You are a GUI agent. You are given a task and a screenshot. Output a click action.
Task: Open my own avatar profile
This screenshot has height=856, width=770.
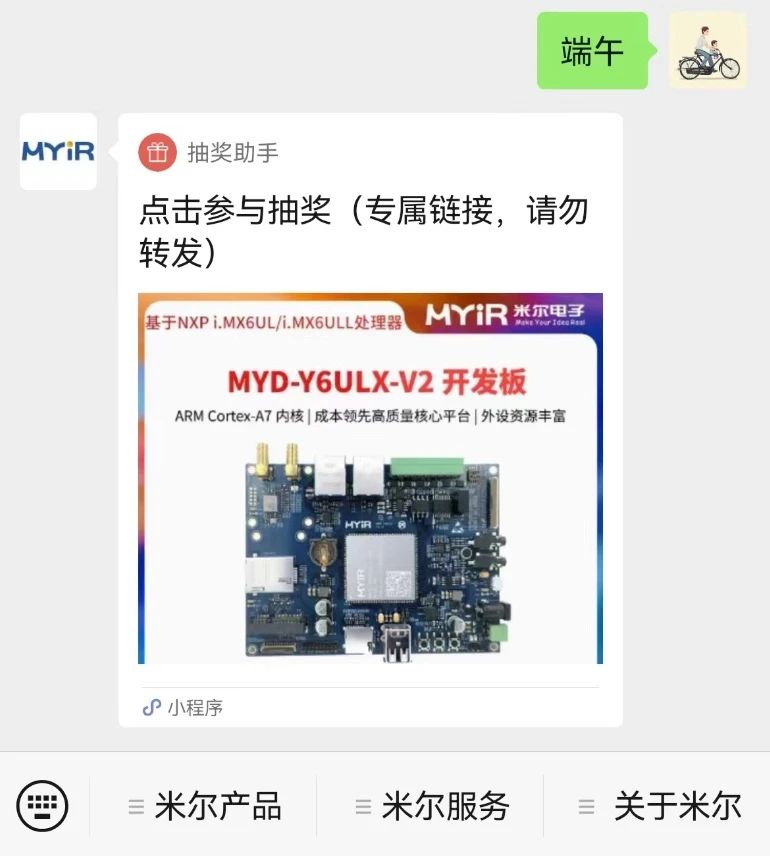(x=708, y=51)
